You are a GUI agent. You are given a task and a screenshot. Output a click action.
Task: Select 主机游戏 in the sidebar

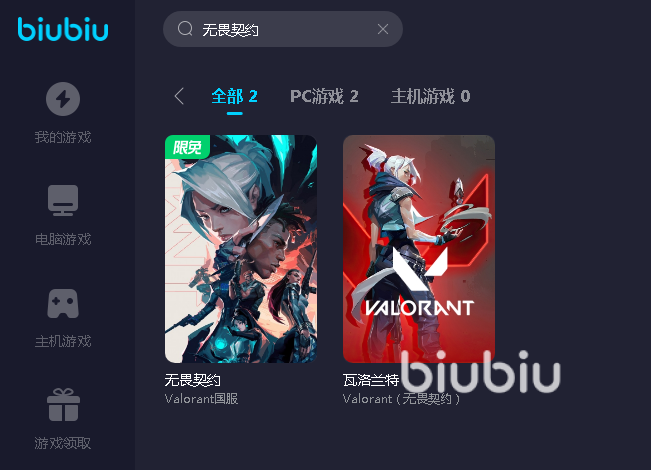coord(63,316)
